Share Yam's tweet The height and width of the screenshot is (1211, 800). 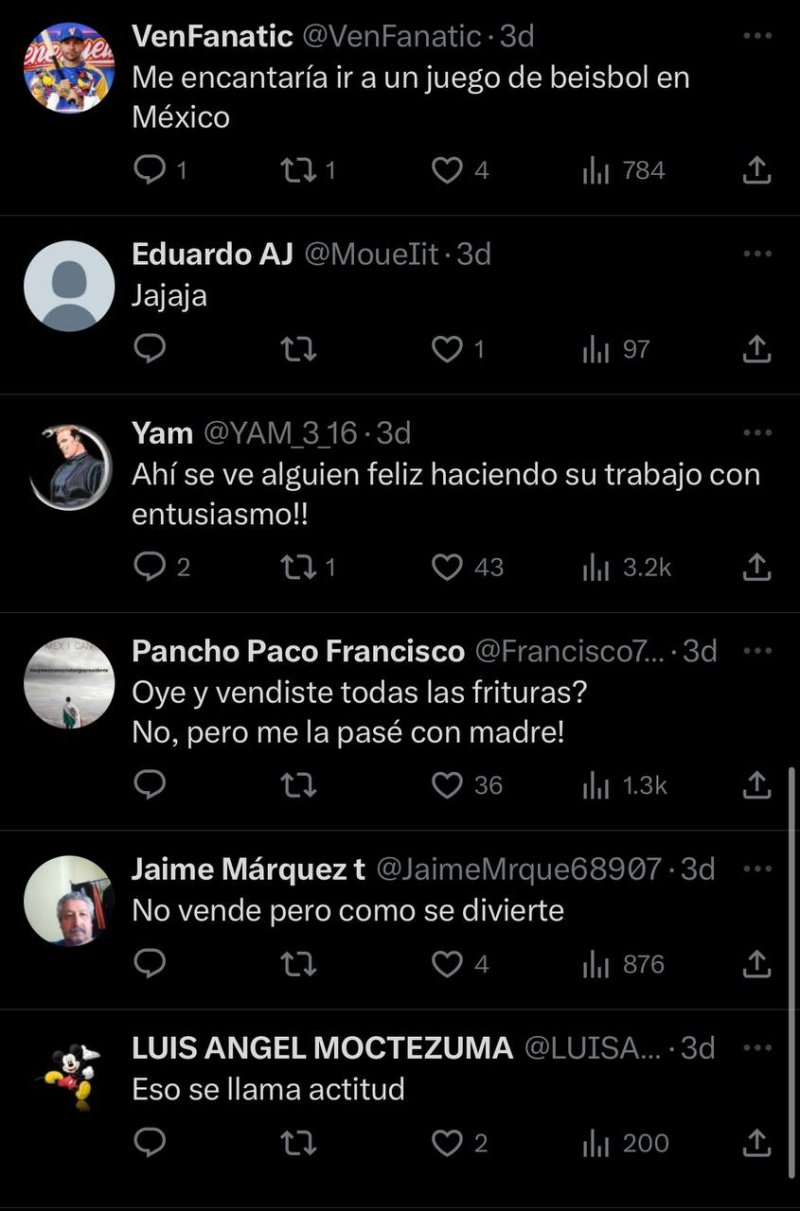click(757, 567)
